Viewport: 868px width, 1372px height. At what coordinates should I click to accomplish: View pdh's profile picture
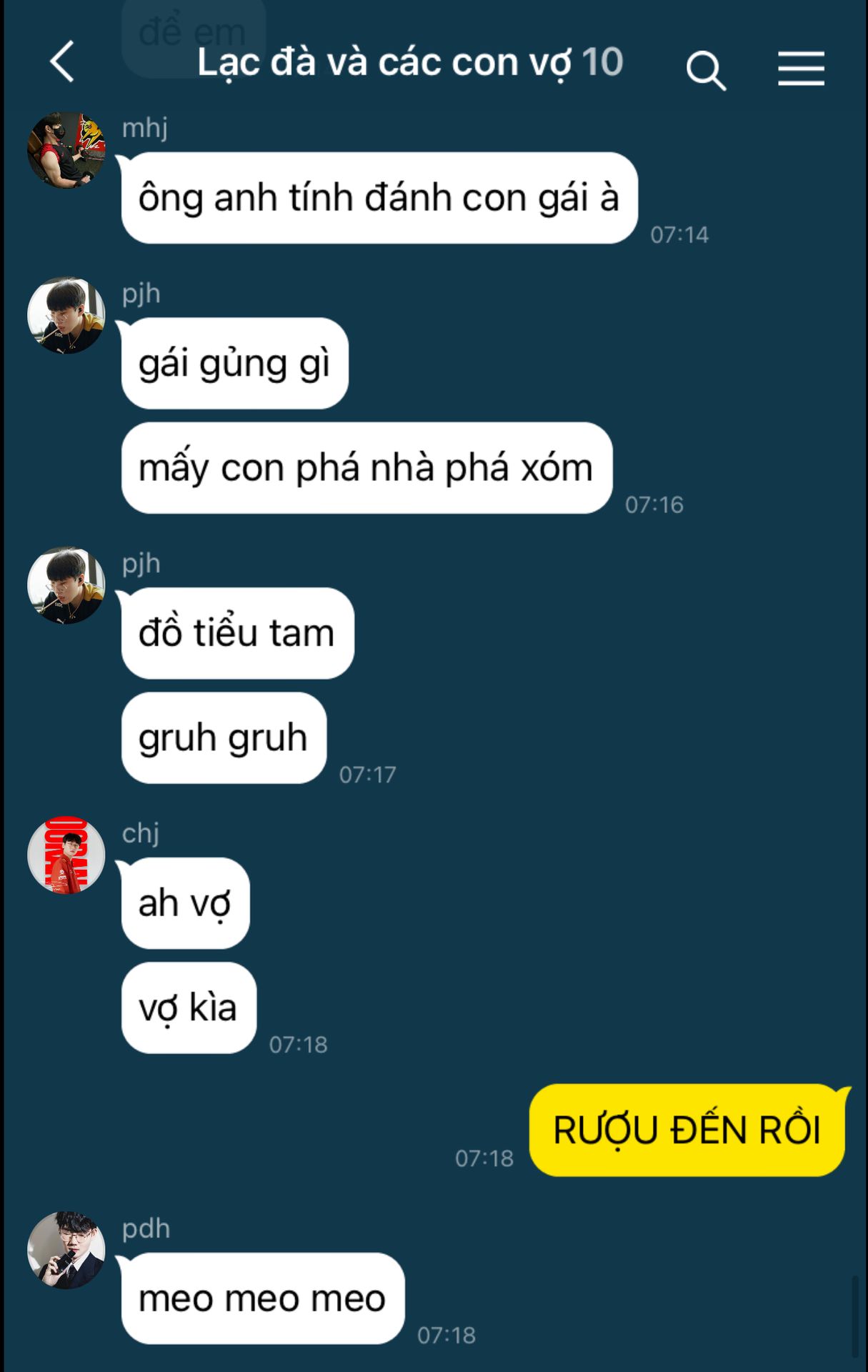point(66,1250)
